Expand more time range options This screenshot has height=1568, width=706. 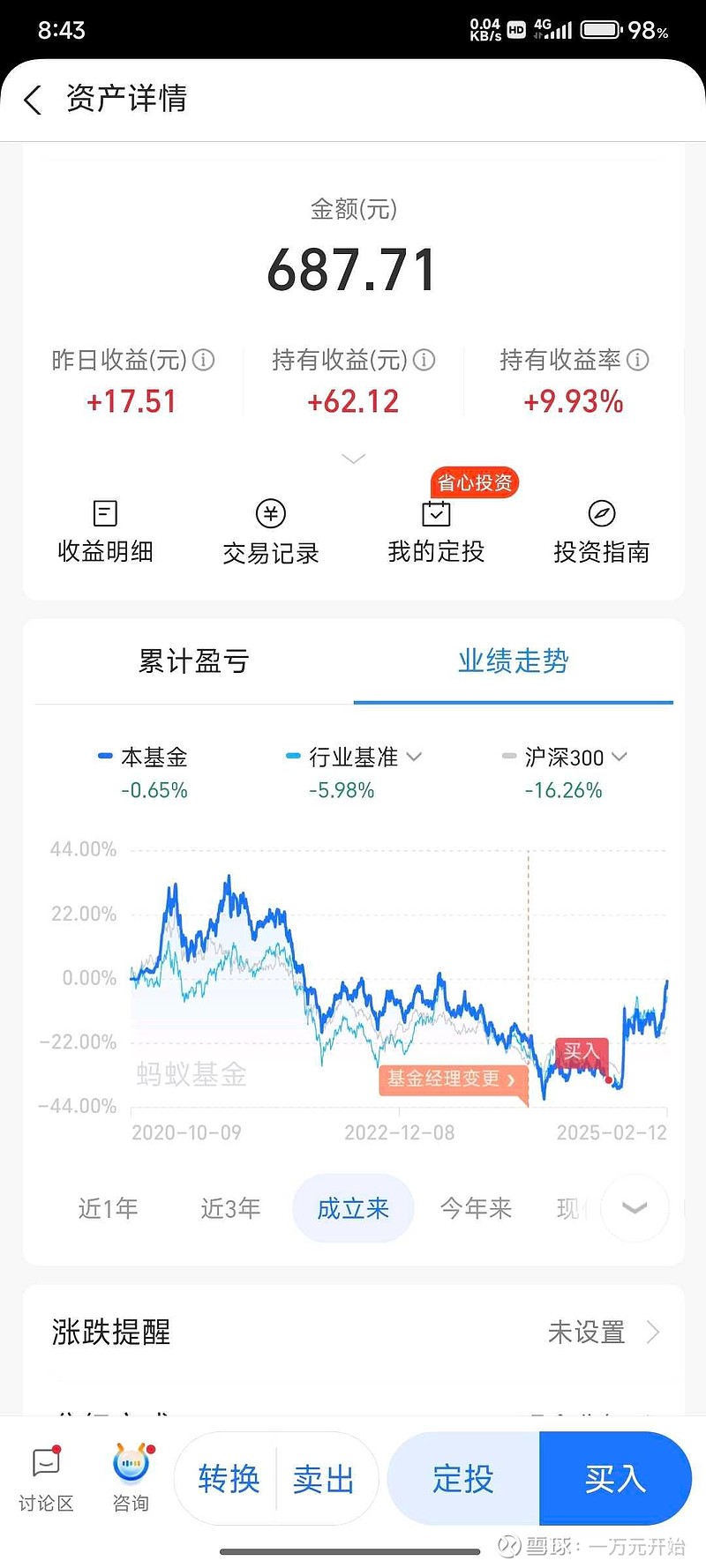pos(635,1208)
